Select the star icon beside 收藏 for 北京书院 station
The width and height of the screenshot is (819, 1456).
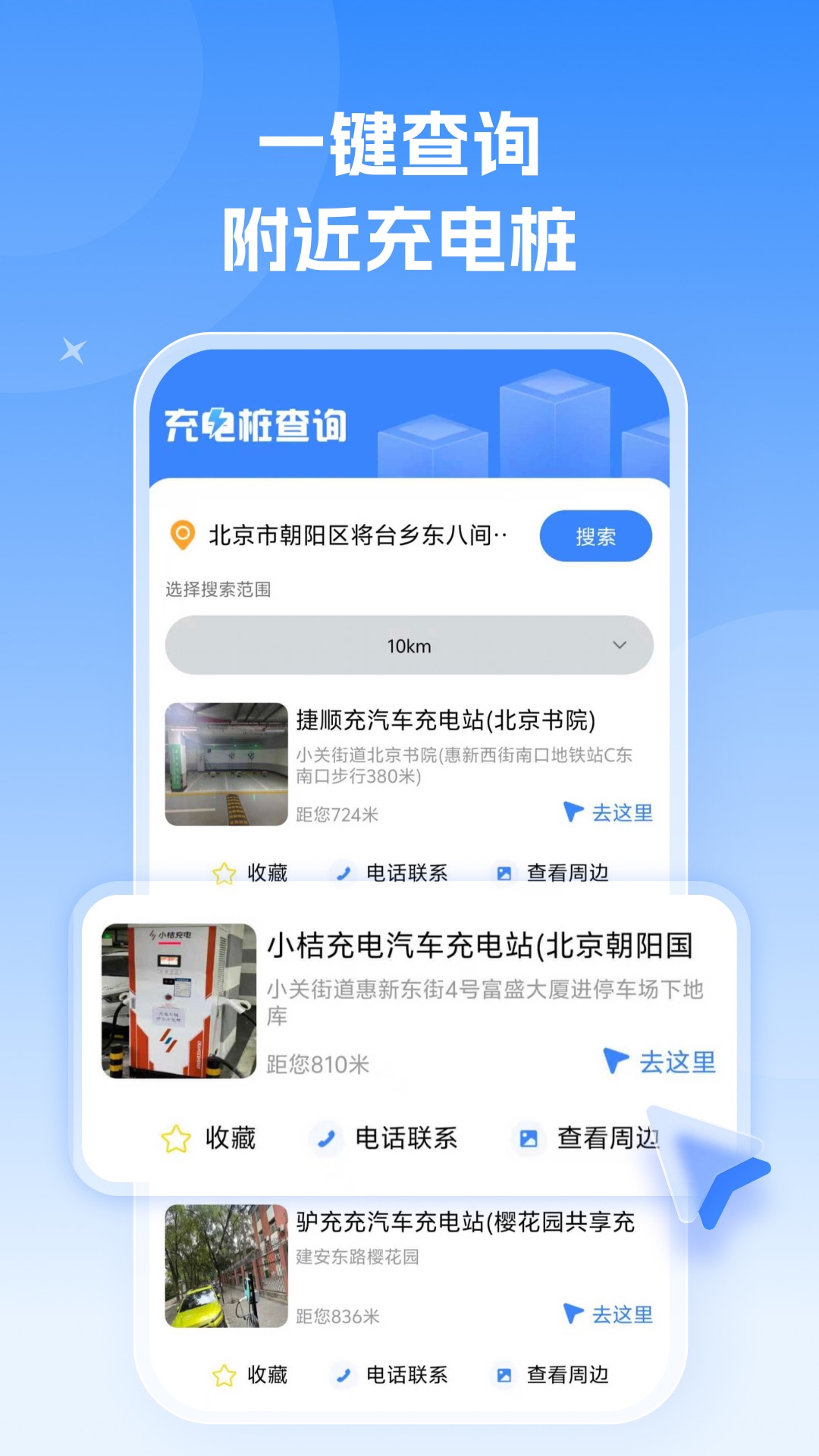click(223, 873)
